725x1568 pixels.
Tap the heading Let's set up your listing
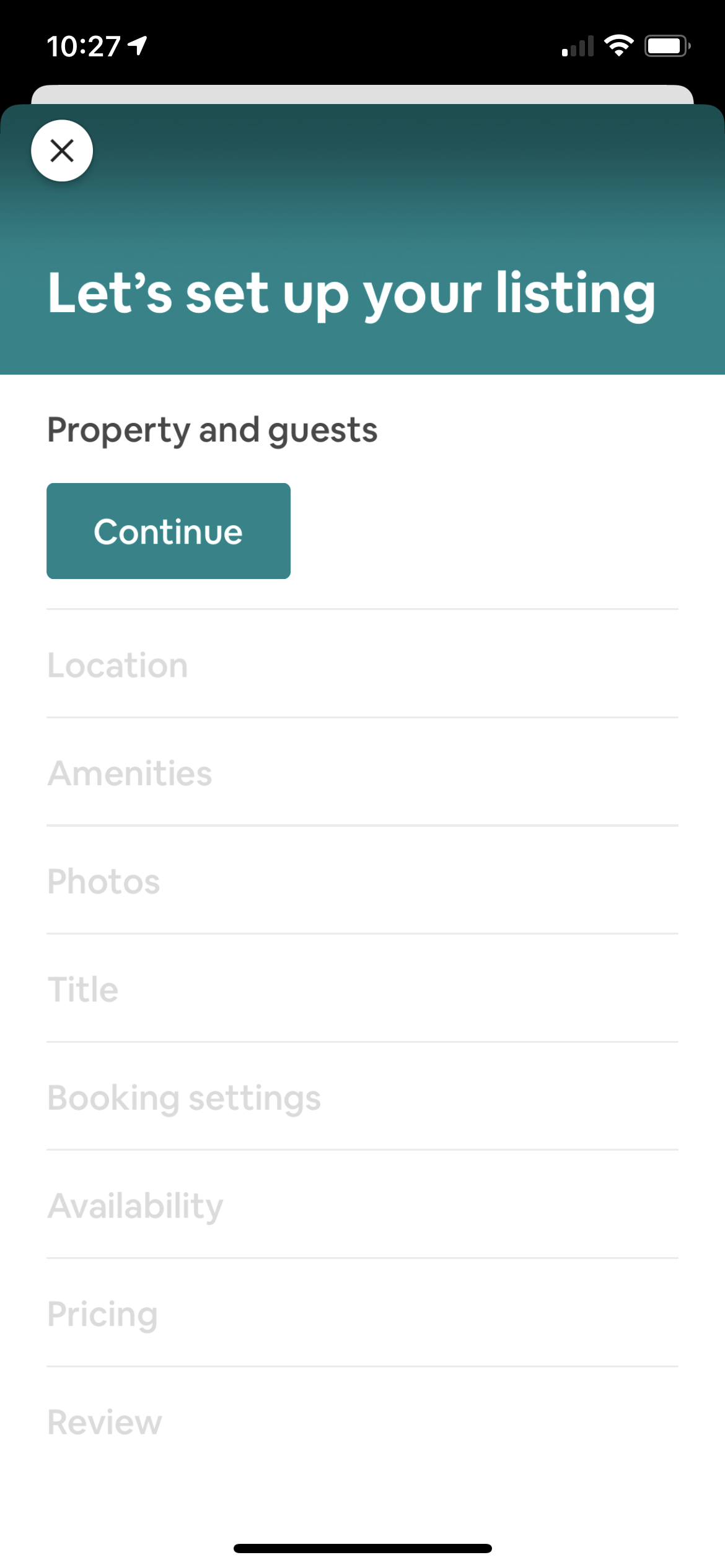(351, 294)
